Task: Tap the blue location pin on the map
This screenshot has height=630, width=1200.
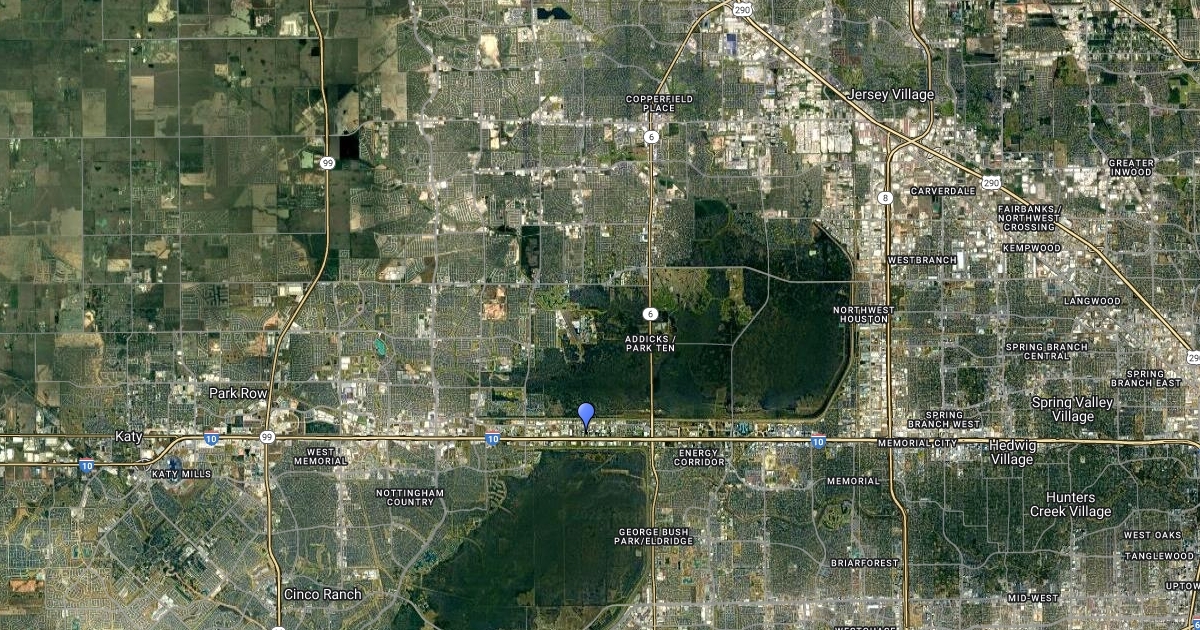Action: coord(586,414)
